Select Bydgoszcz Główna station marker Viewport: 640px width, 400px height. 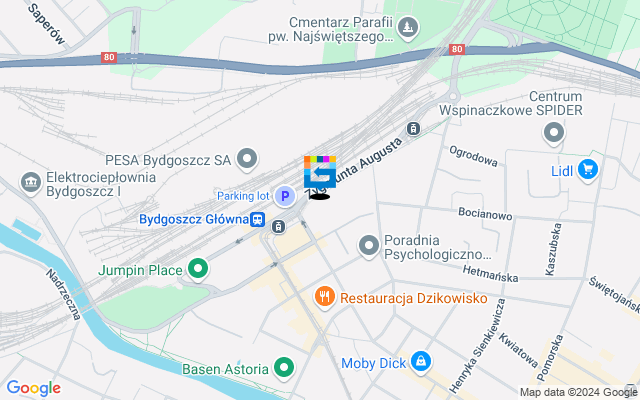(x=258, y=220)
